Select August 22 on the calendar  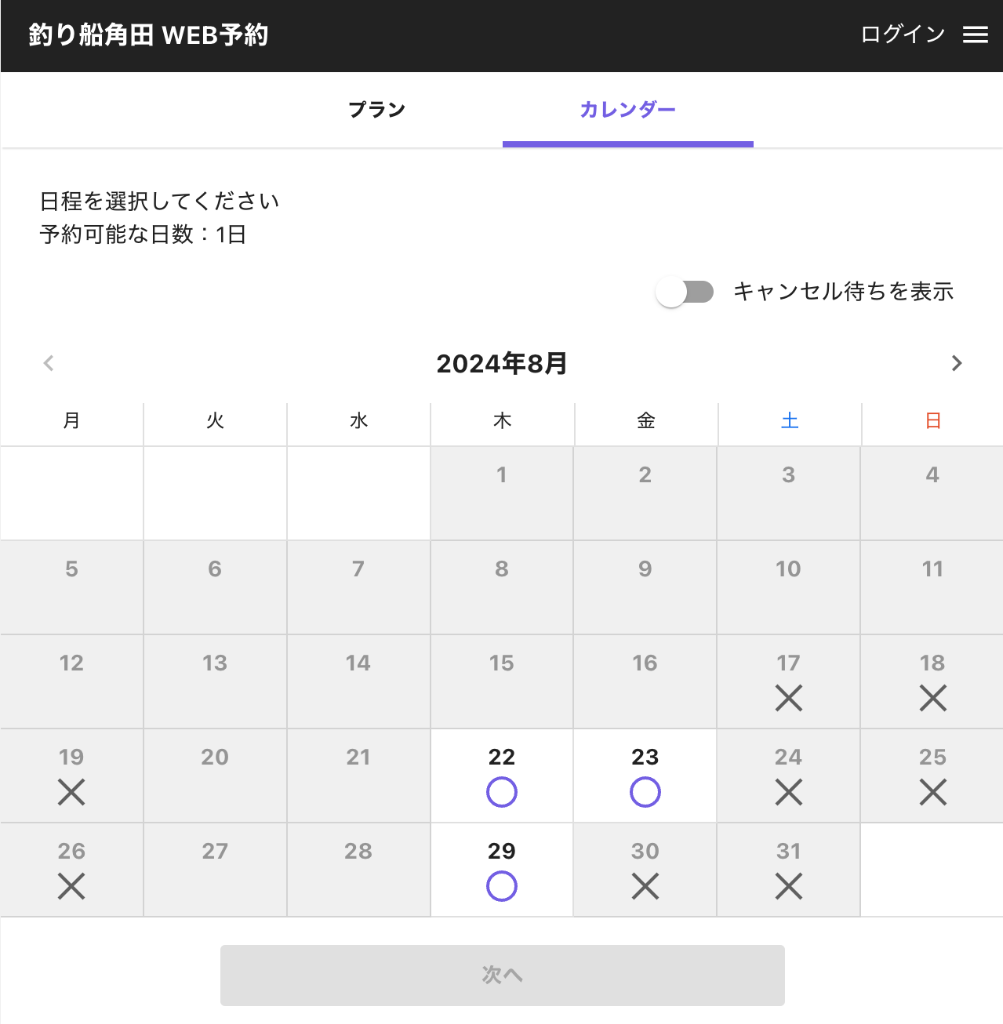coord(502,776)
